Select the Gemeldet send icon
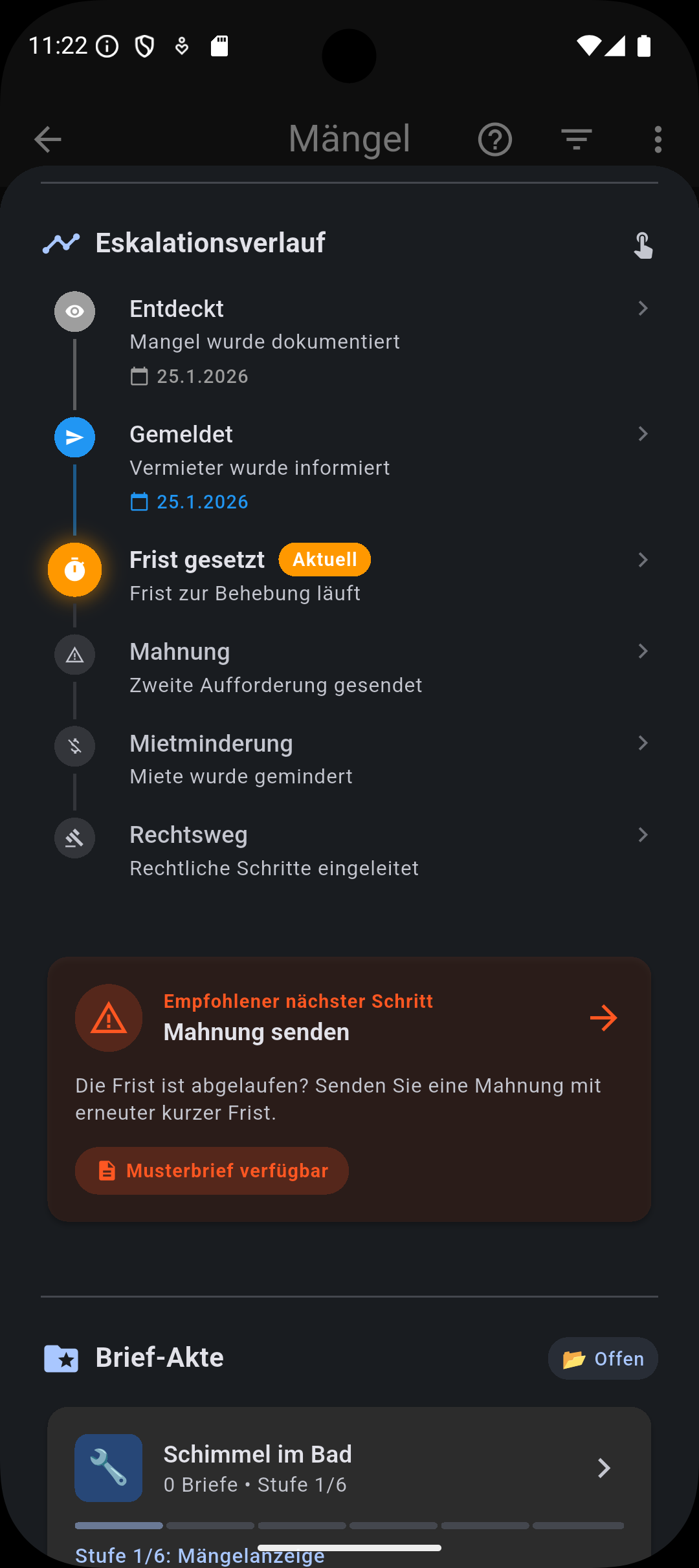 (x=74, y=437)
